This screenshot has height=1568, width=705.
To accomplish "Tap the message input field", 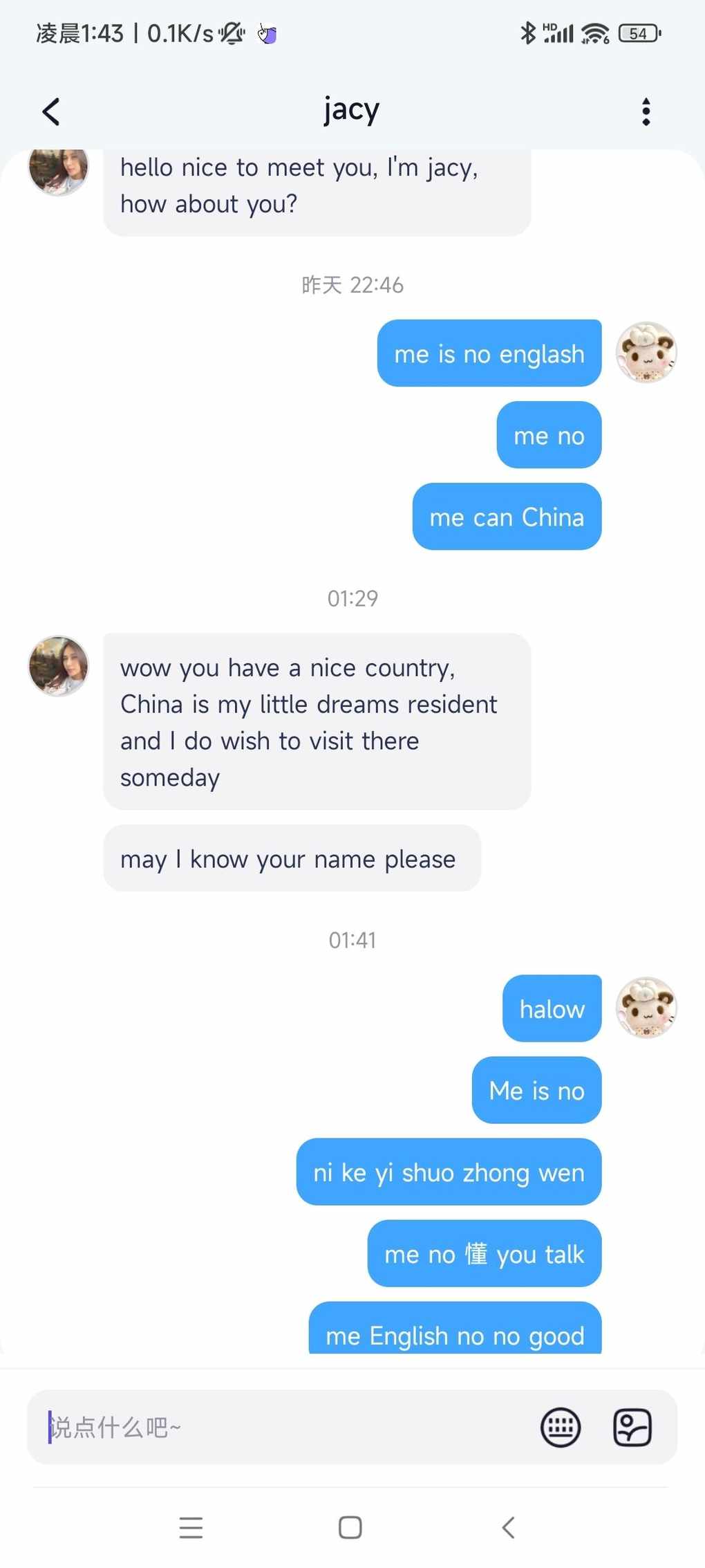I will [276, 1426].
